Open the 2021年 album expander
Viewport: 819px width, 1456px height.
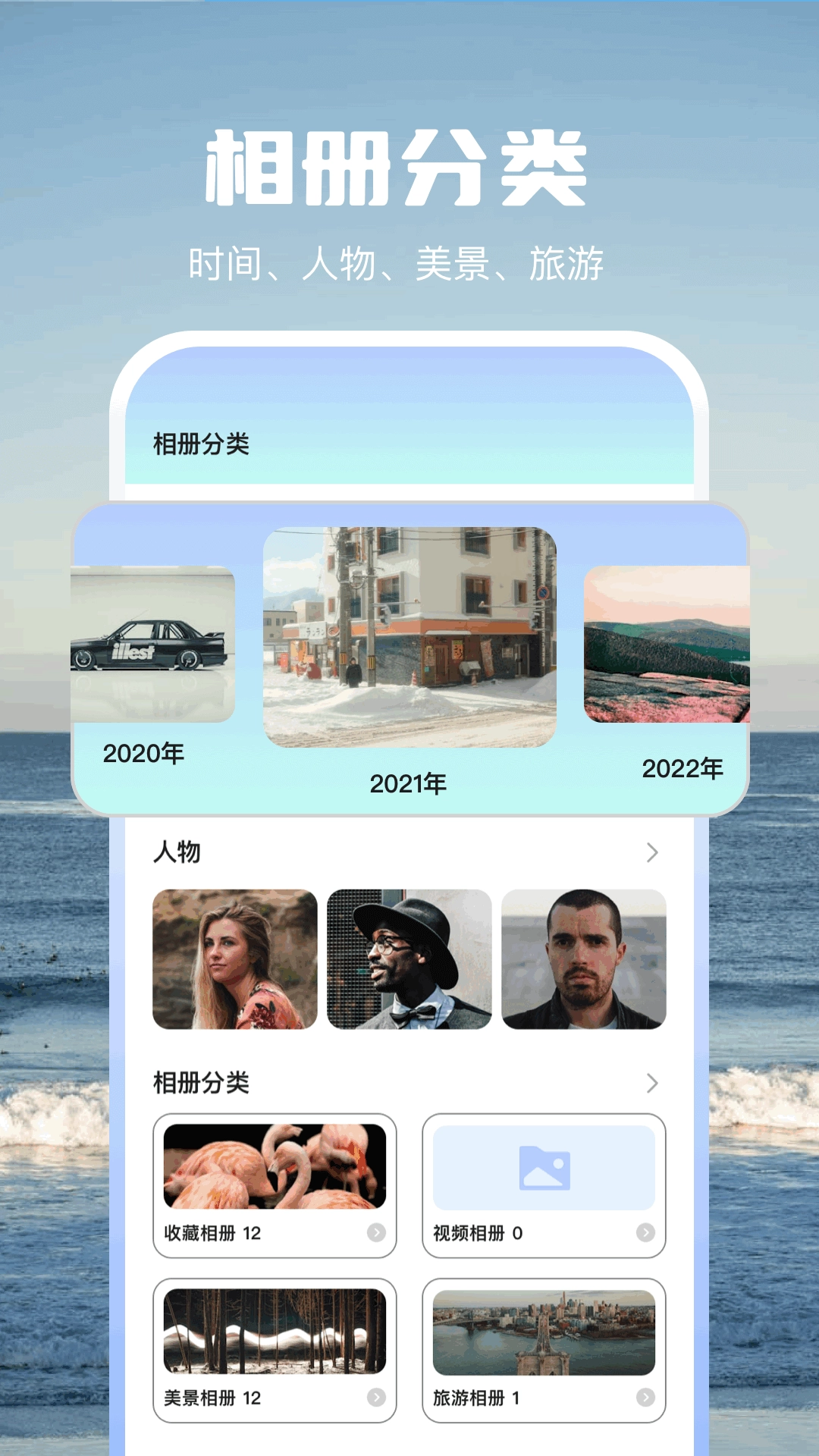click(x=408, y=637)
